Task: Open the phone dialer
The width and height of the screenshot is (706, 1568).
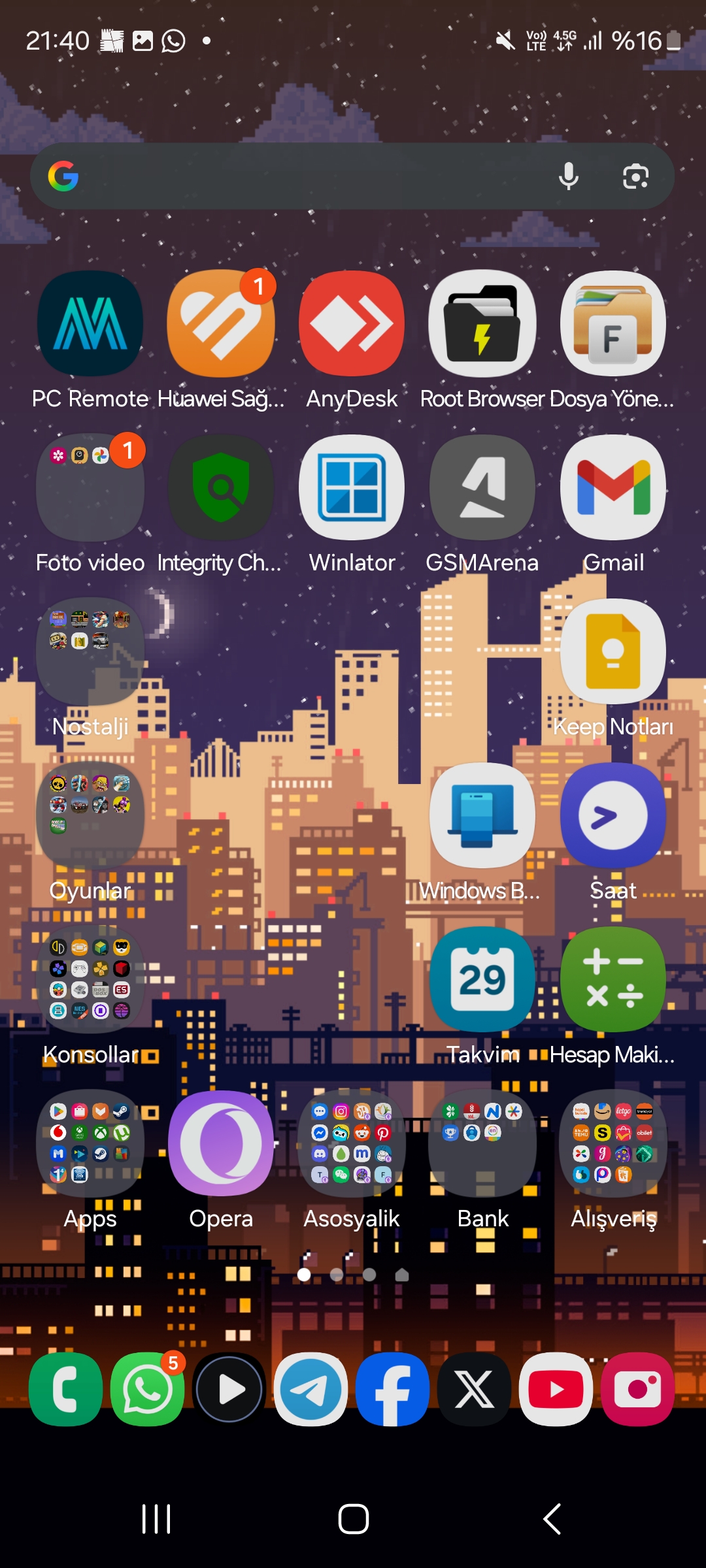Action: coord(66,1389)
